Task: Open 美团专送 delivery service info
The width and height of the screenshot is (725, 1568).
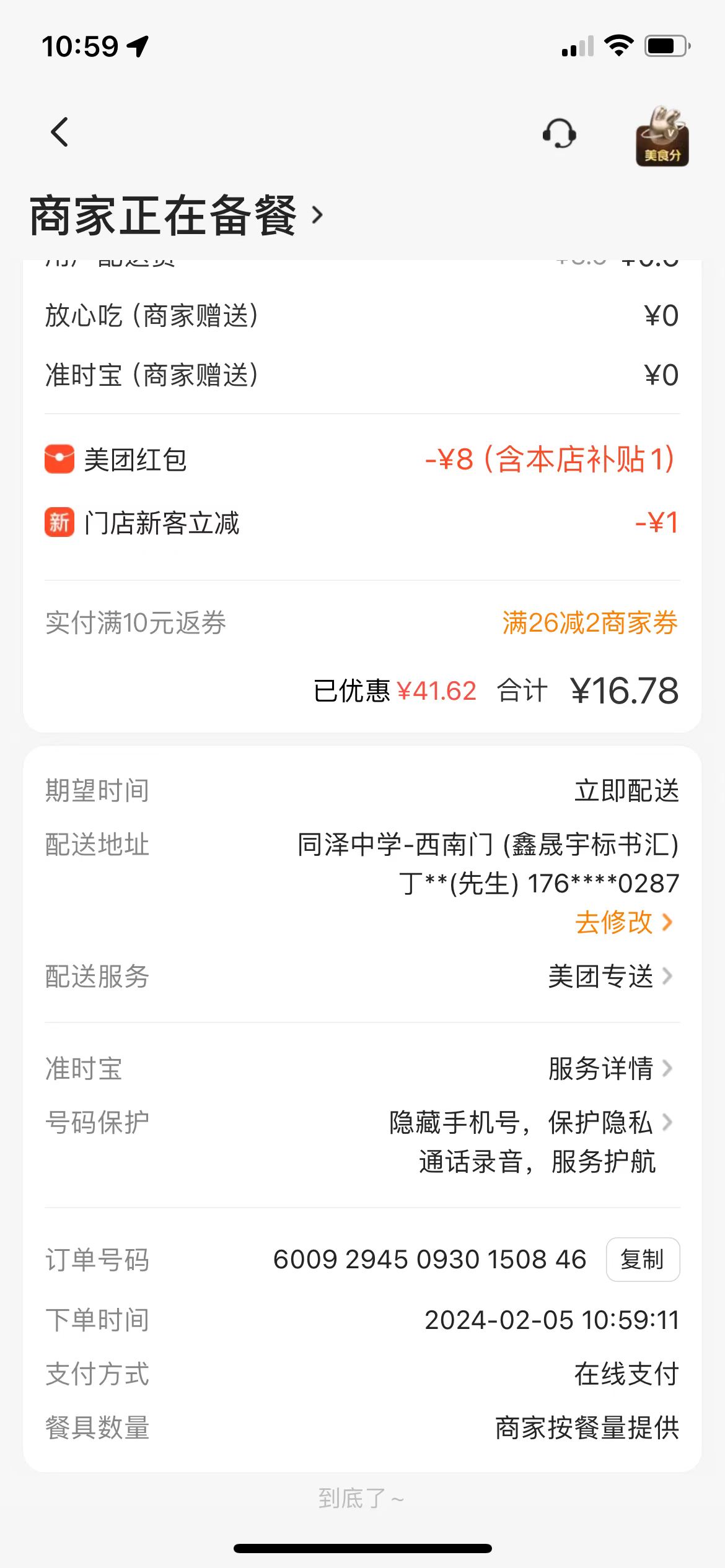Action: click(610, 977)
